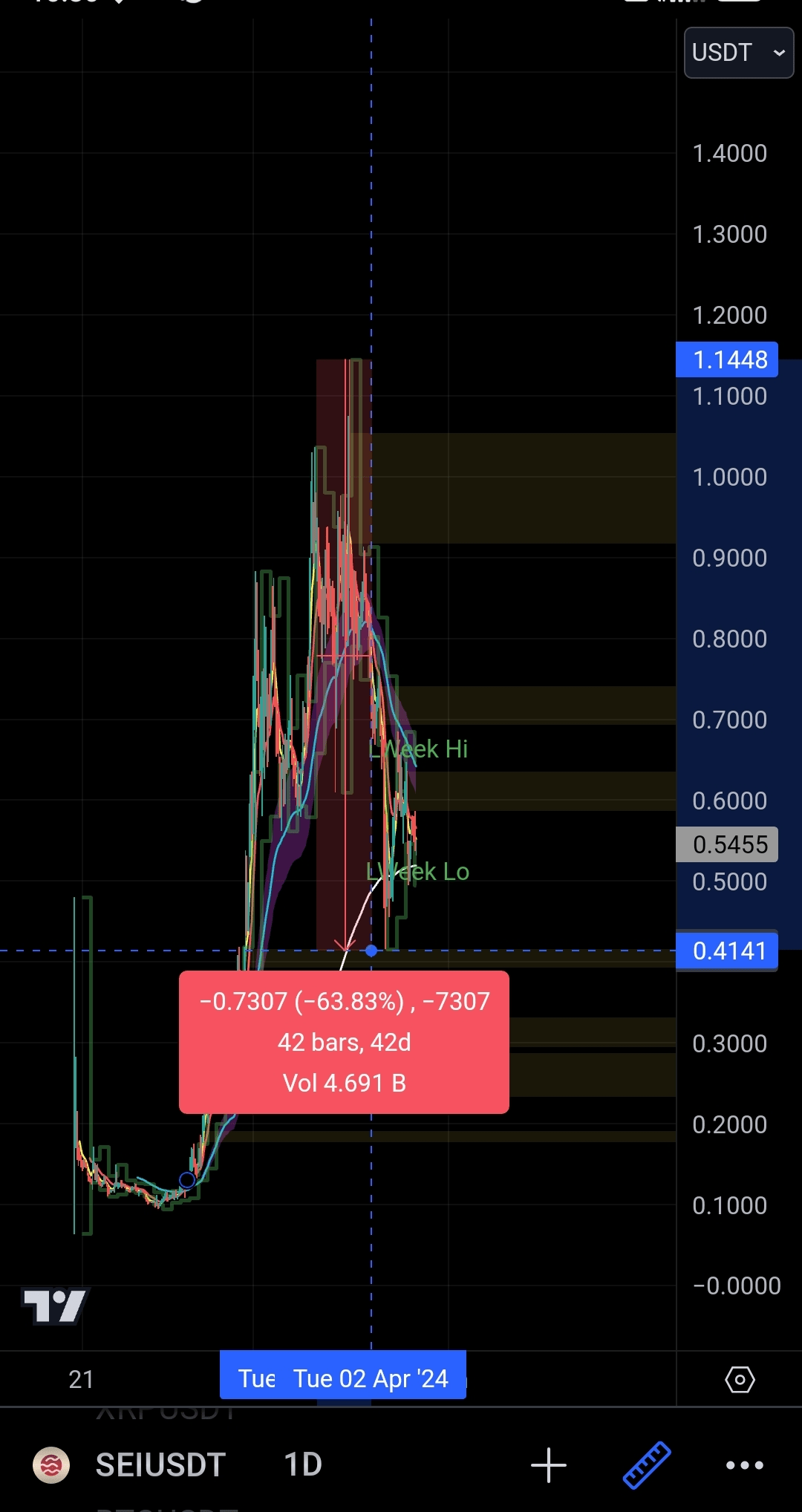Open the USDT currency dropdown
Image resolution: width=802 pixels, height=1512 pixels.
click(738, 53)
